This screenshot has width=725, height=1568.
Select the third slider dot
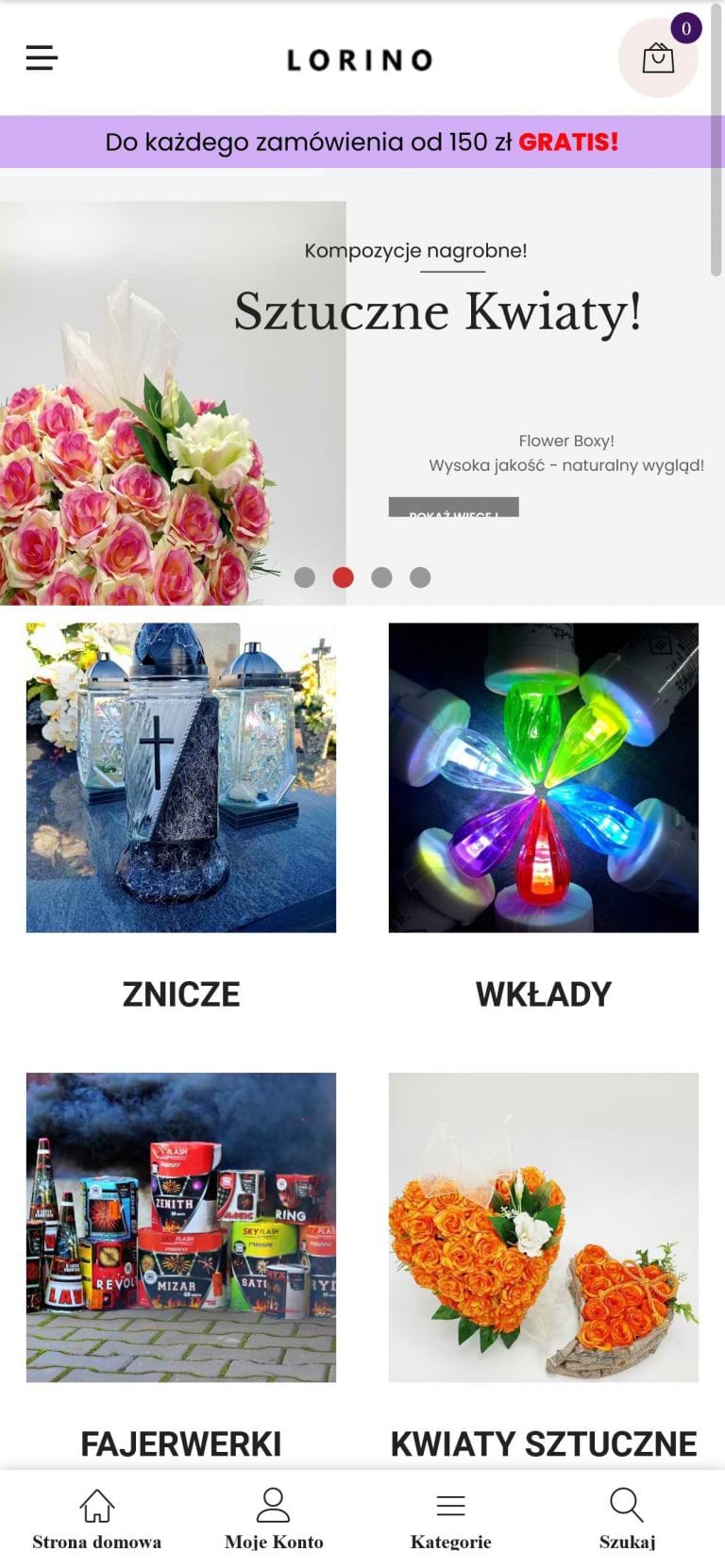pos(381,577)
